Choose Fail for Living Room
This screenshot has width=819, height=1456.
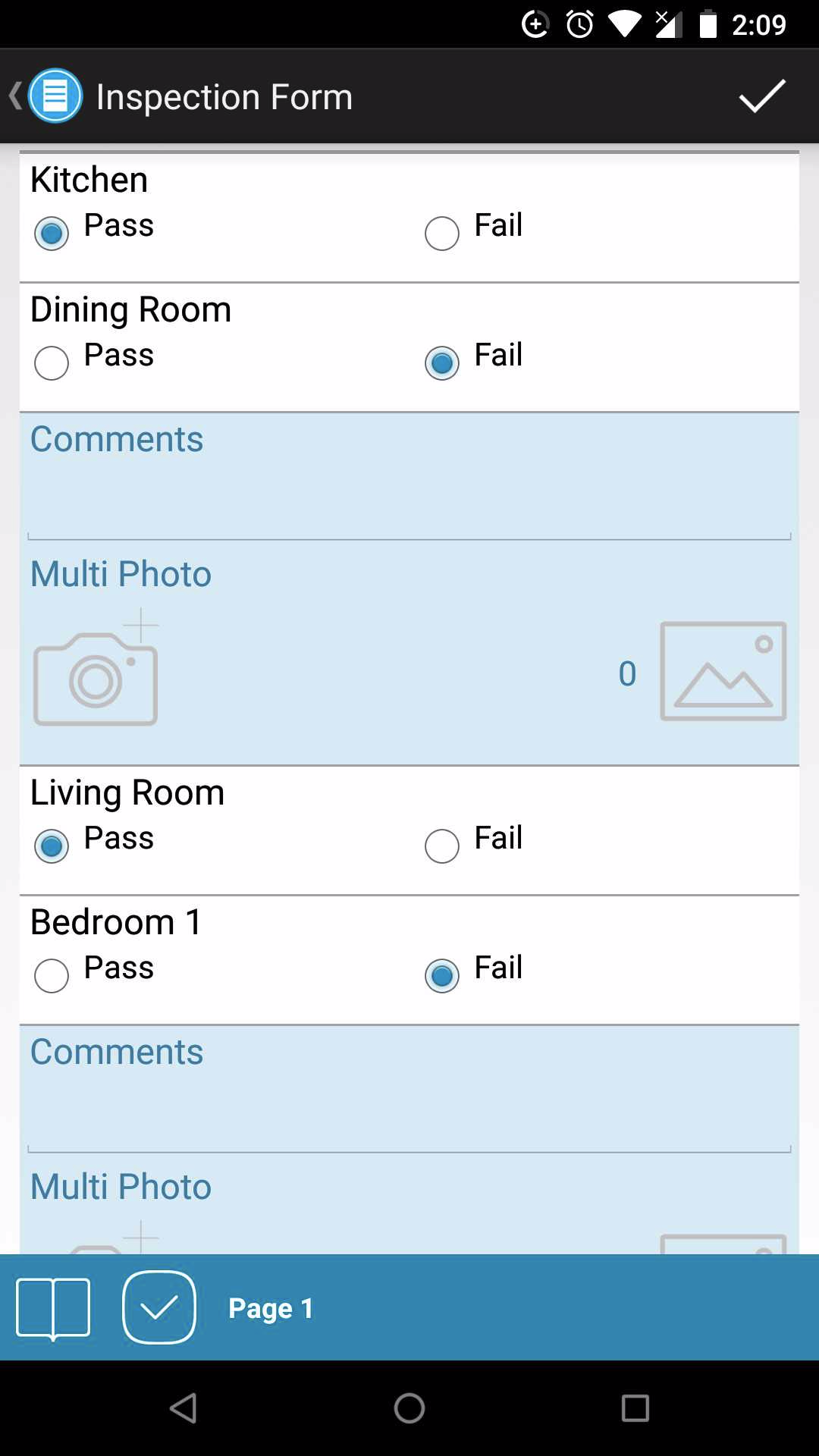click(x=442, y=846)
